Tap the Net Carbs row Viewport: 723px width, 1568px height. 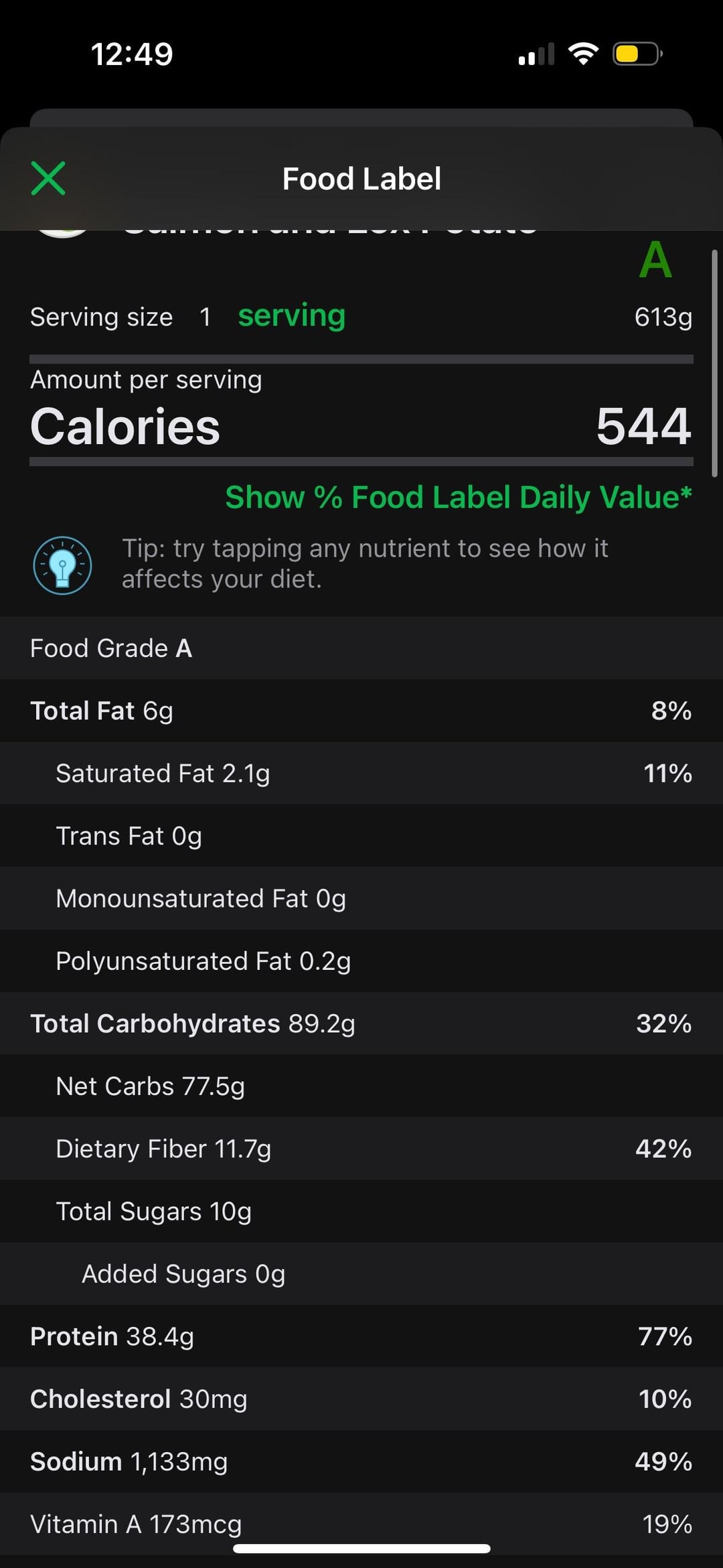361,1086
